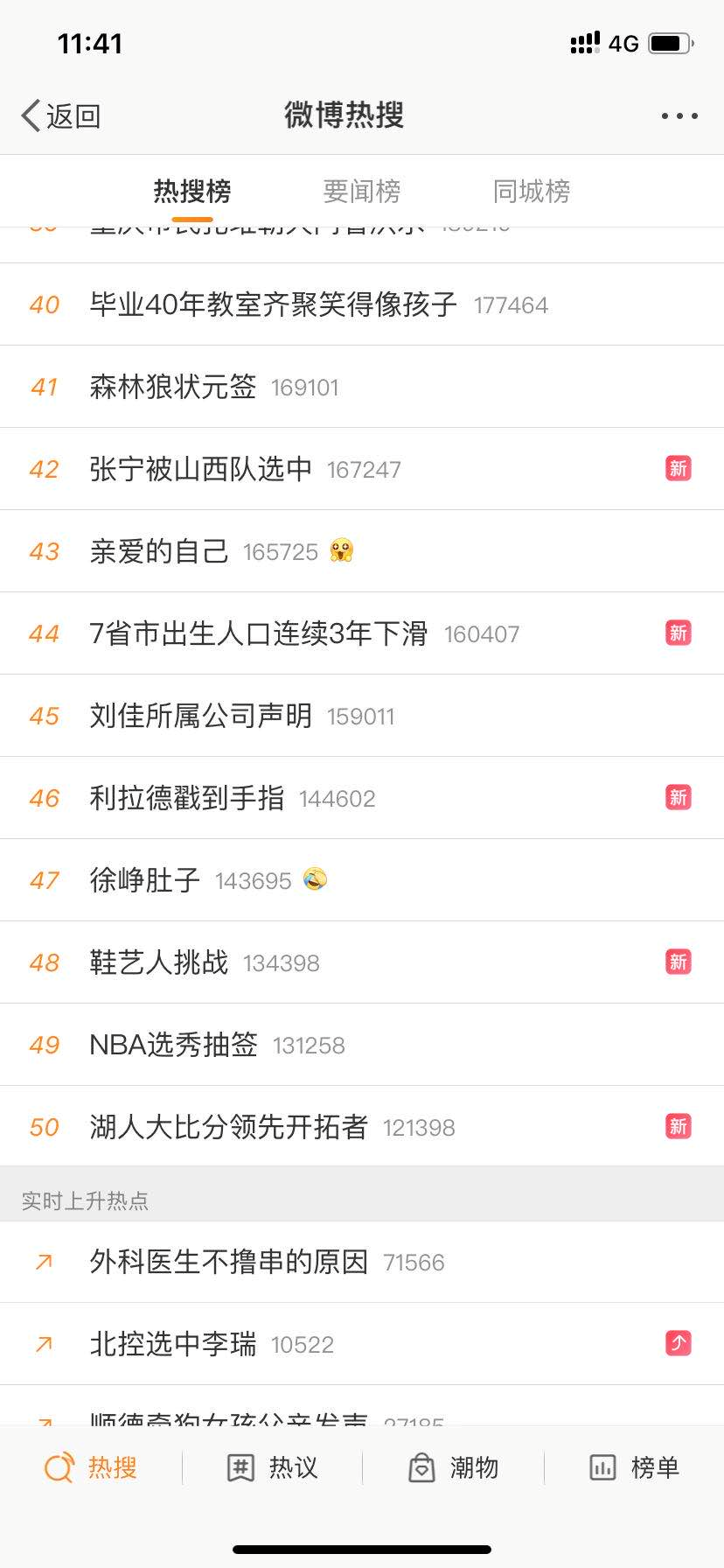View 刘佳所属公司声明 topic
724x1568 pixels.
click(x=201, y=716)
